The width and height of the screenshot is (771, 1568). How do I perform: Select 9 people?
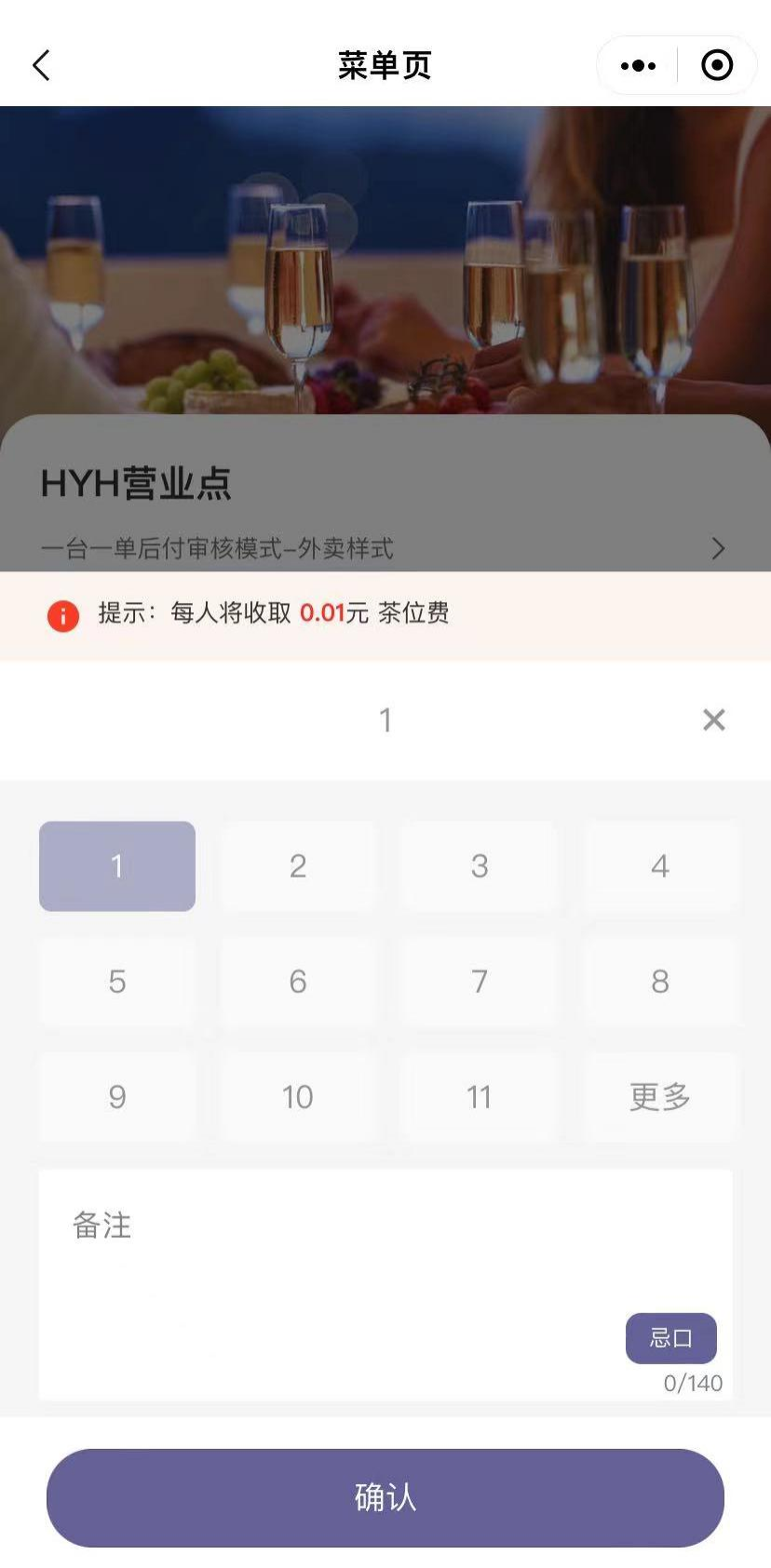point(117,1096)
